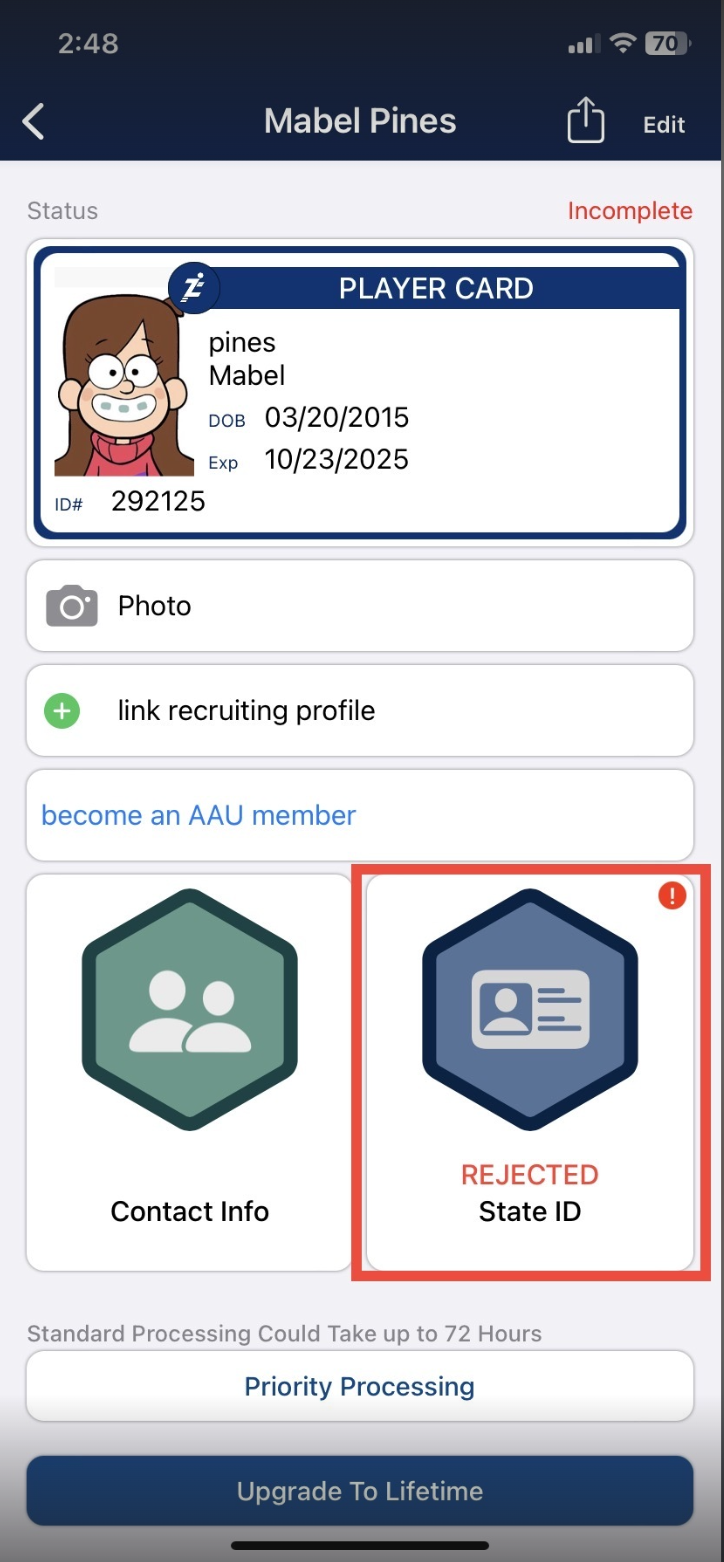
Task: Tap Upgrade To Lifetime button
Action: tap(360, 1491)
